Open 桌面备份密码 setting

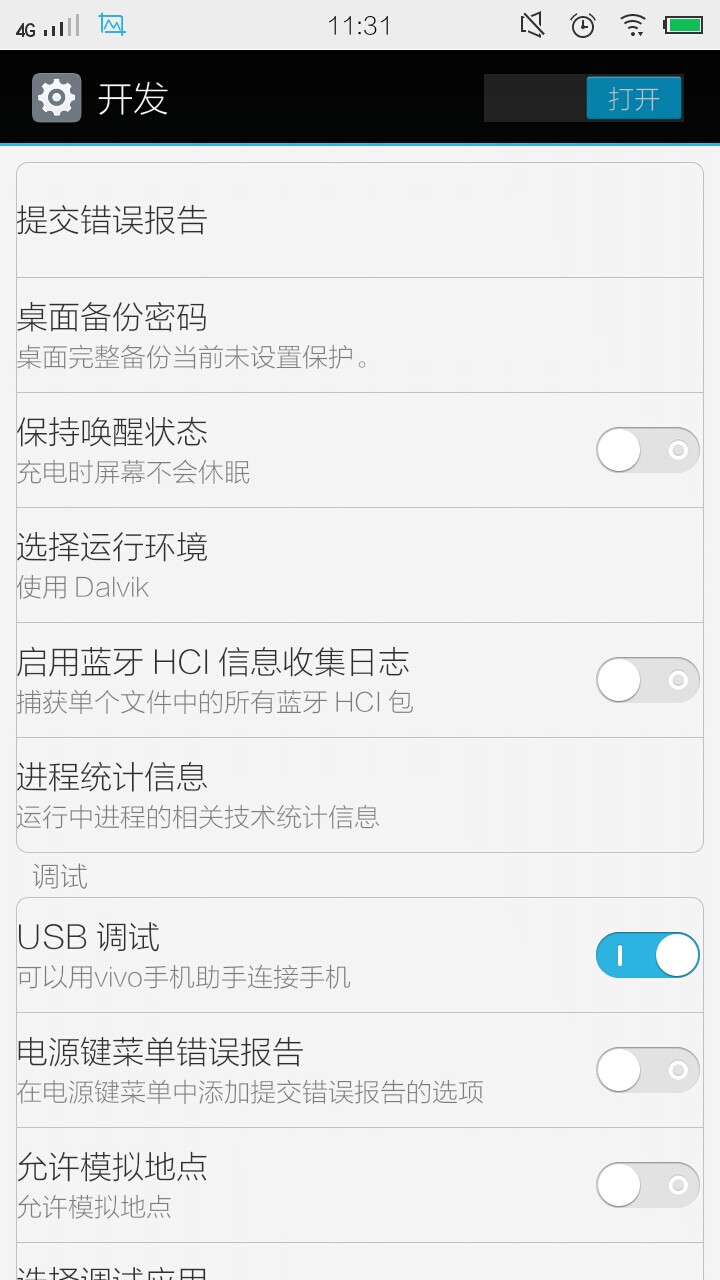pos(360,335)
